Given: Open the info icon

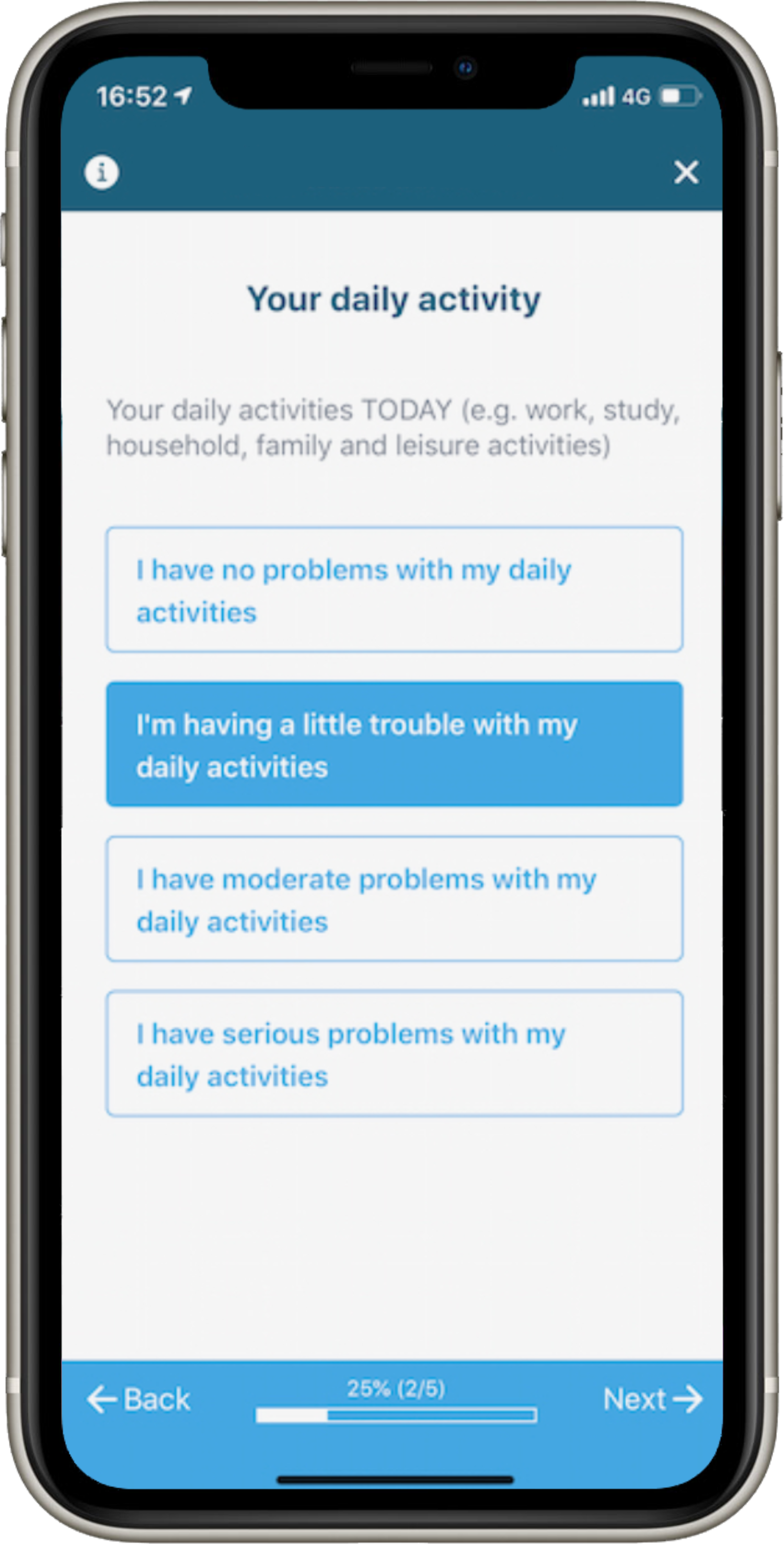Looking at the screenshot, I should point(101,173).
